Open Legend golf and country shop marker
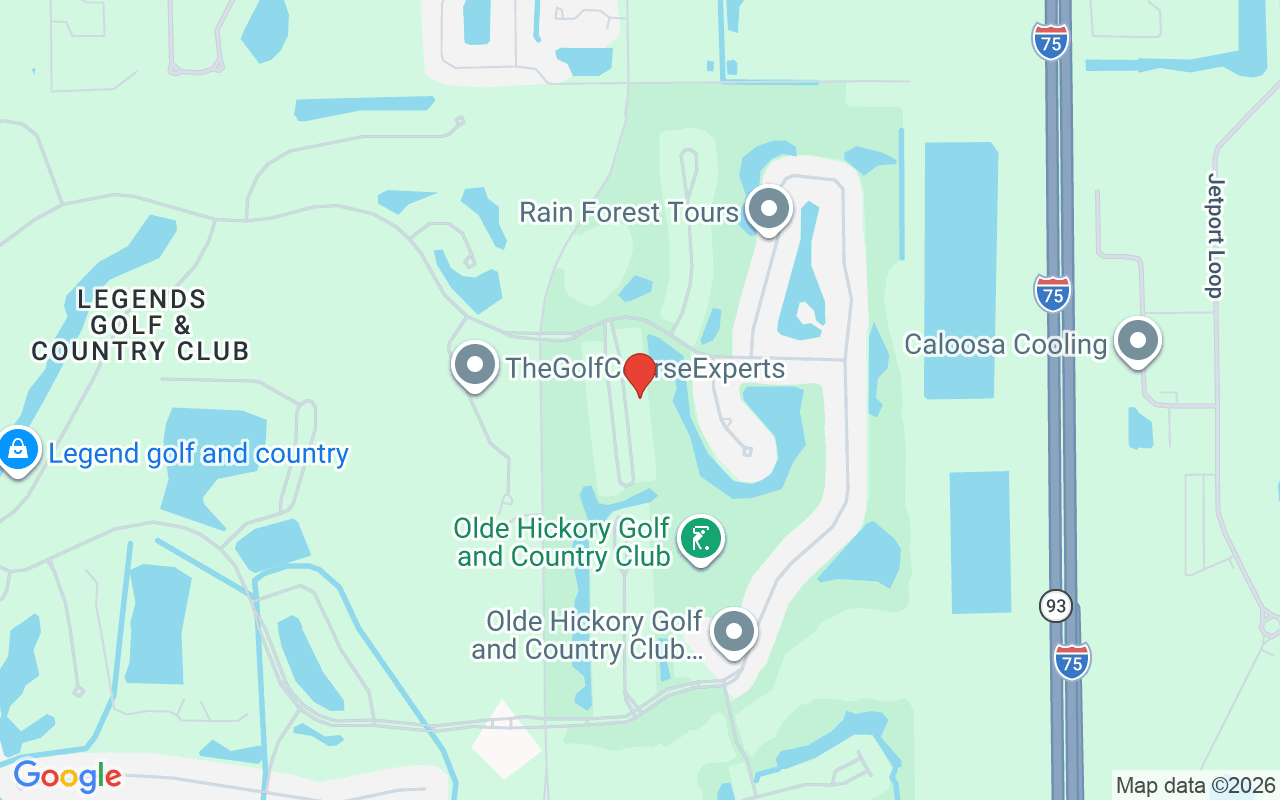 [18, 451]
